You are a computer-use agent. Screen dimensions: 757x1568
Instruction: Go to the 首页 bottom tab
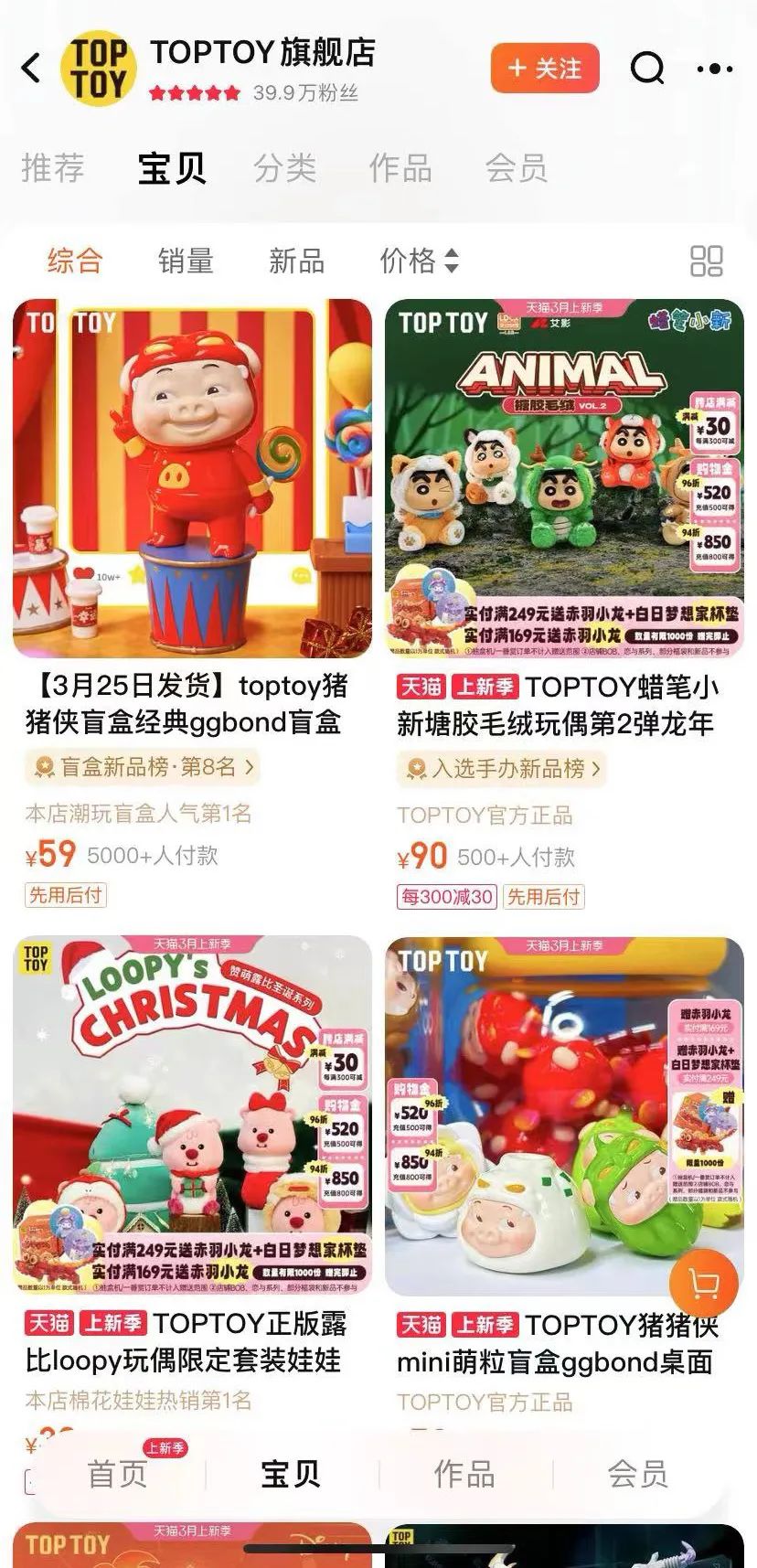click(x=117, y=1475)
